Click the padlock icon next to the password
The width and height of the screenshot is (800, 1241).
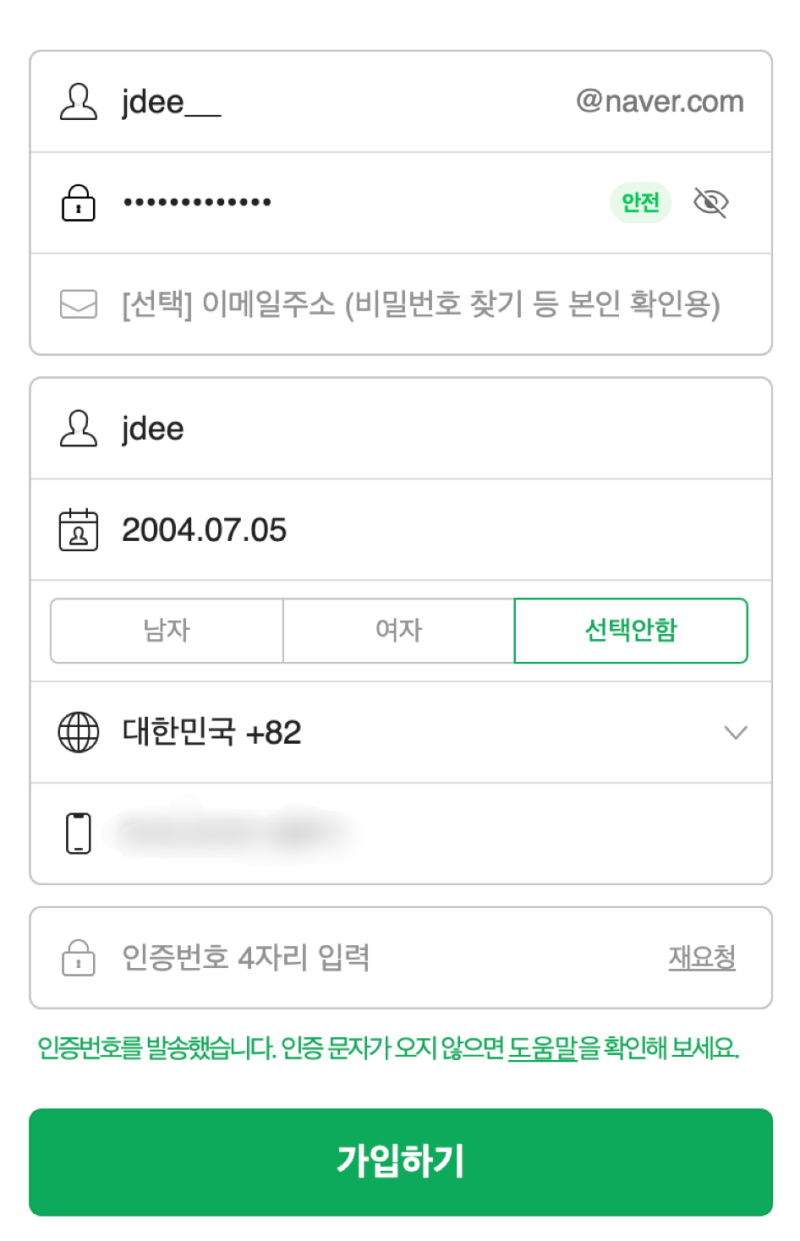(x=78, y=202)
